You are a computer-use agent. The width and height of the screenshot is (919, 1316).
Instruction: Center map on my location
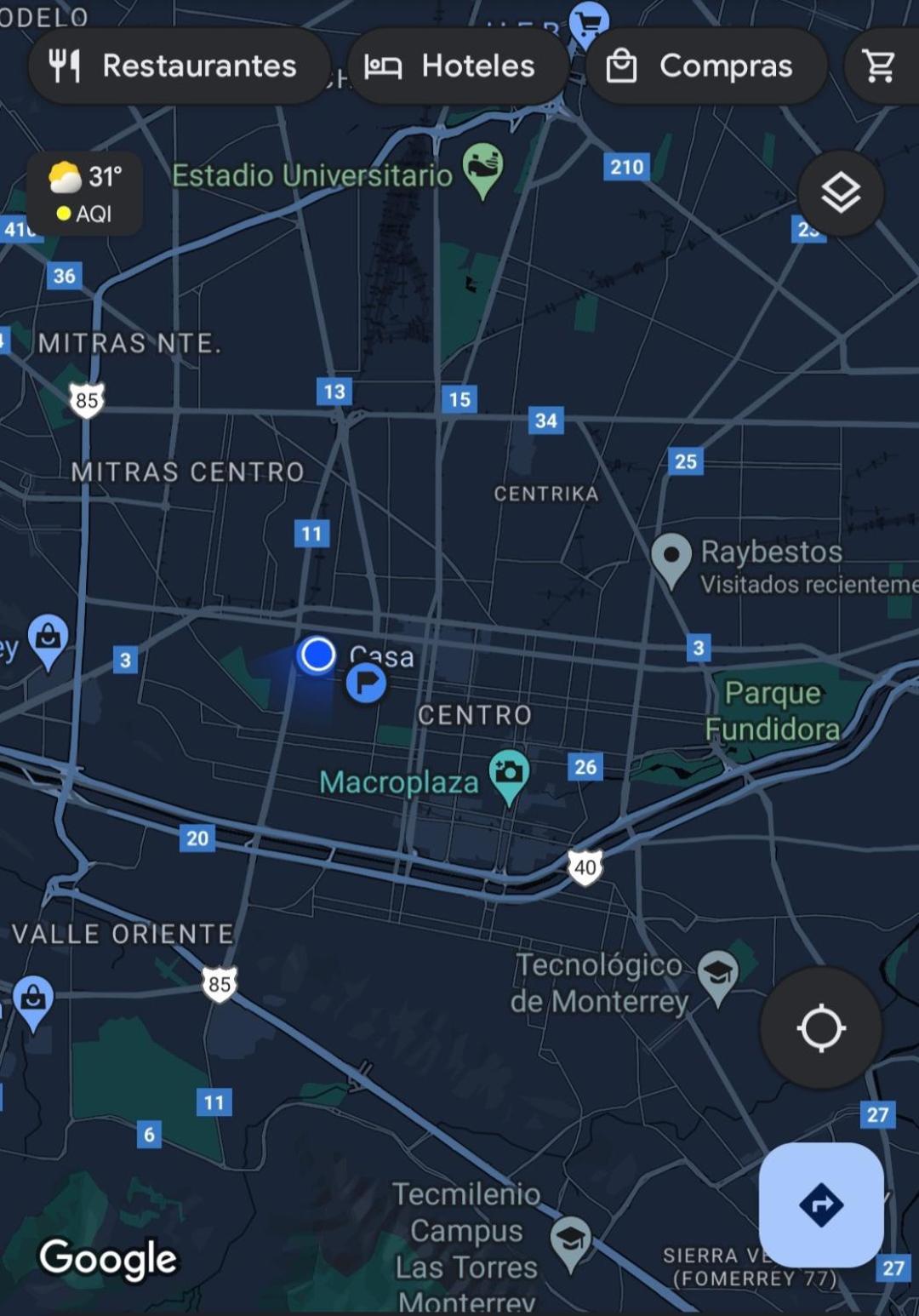(x=820, y=1027)
